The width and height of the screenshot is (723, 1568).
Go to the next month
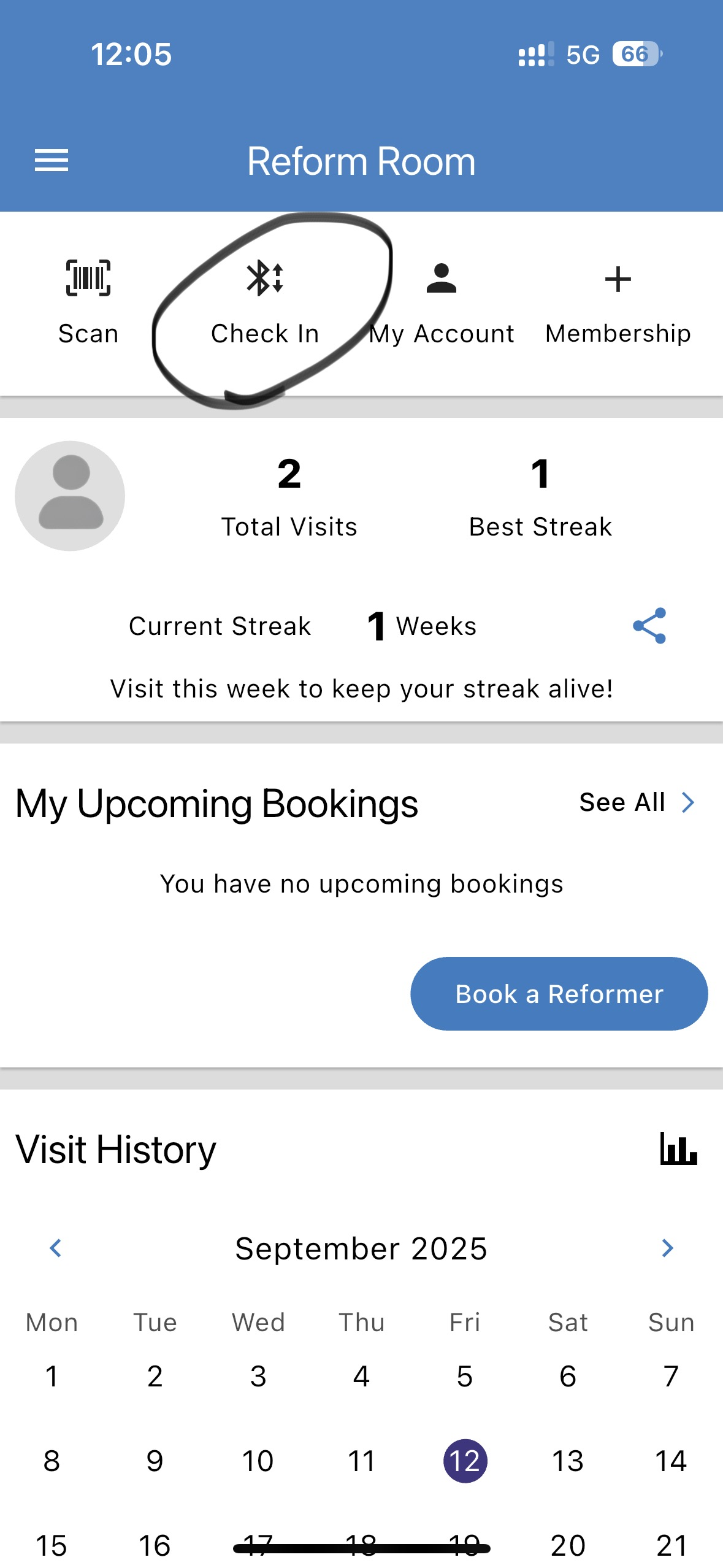coord(668,1248)
